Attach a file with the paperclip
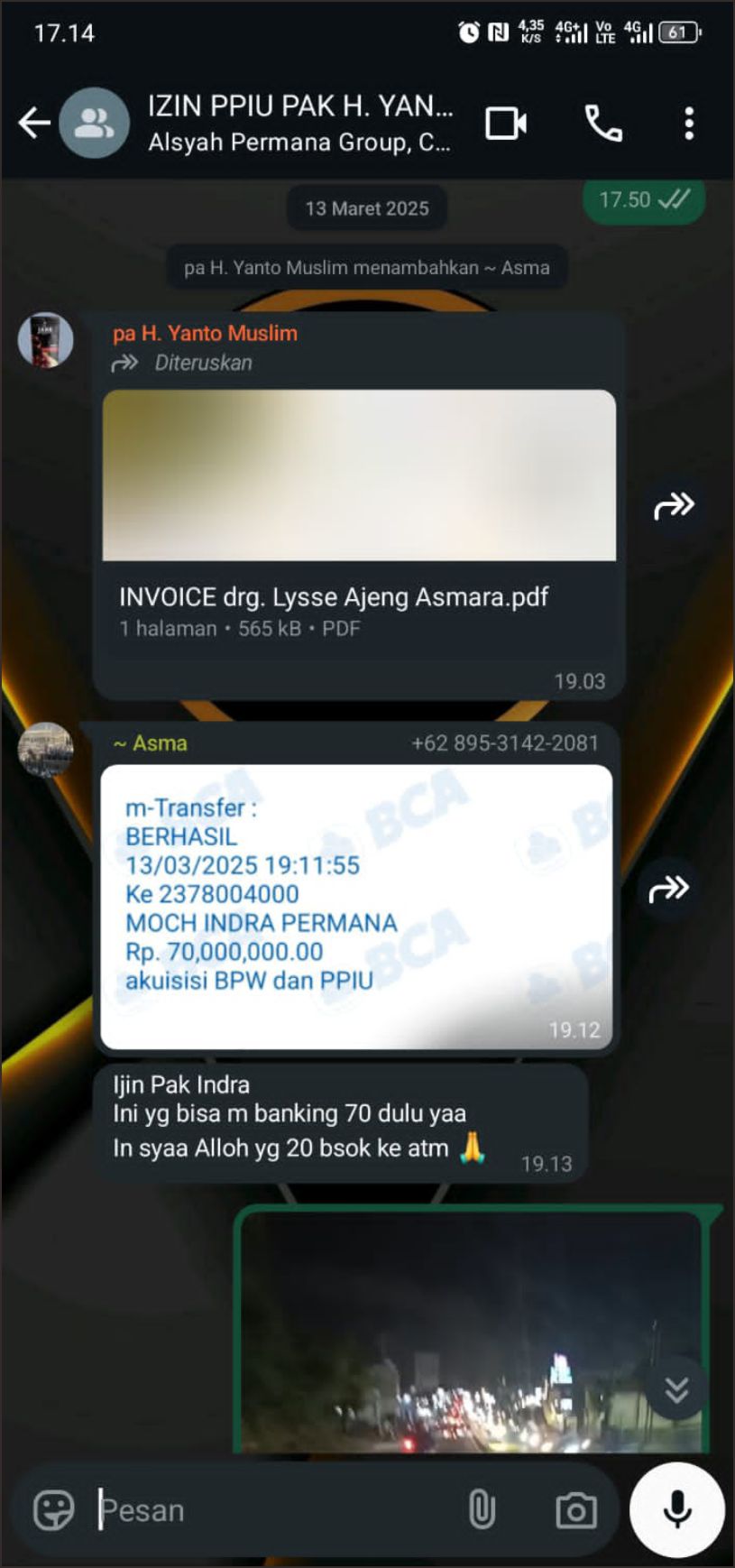 [482, 1510]
